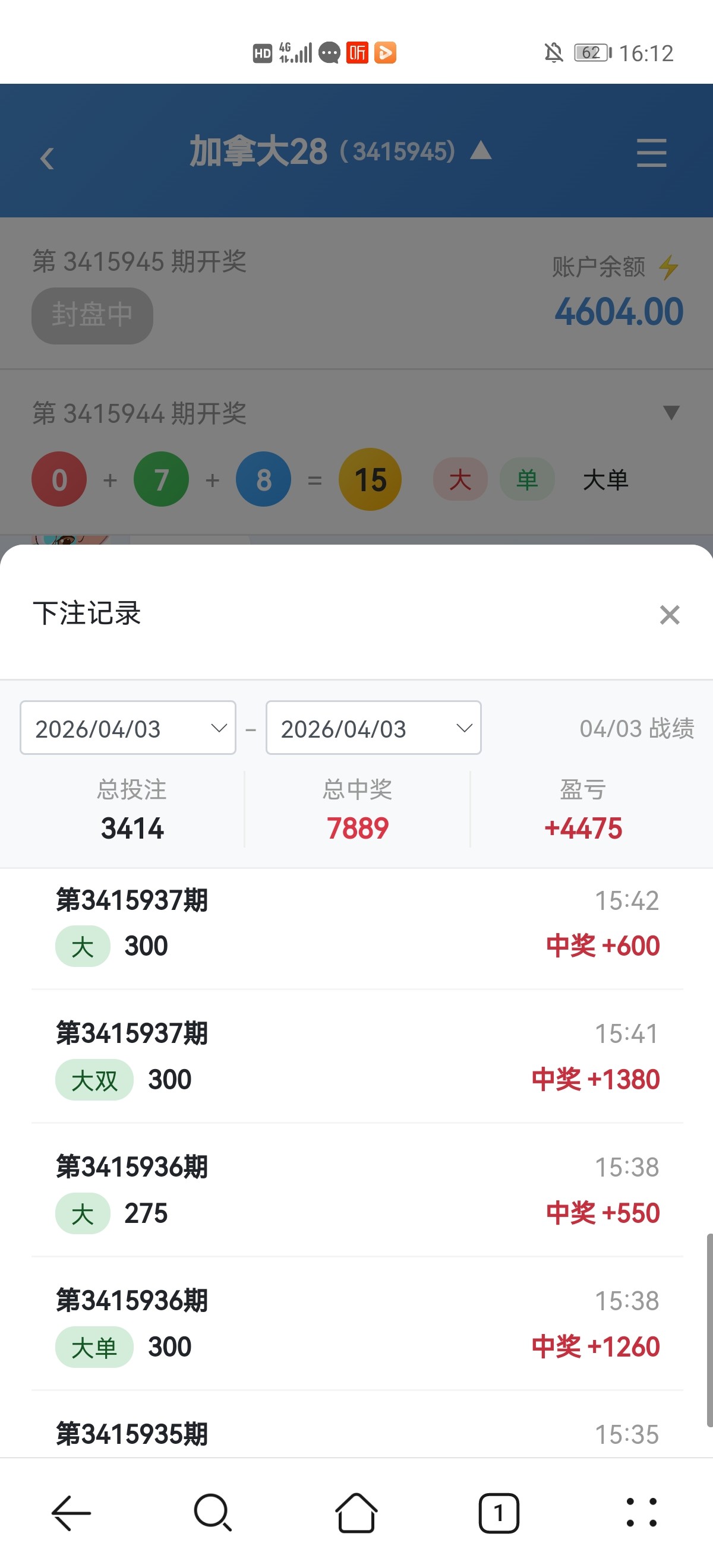This screenshot has width=713, height=1568.
Task: Close the 下注记录 bet record sheet
Action: 669,615
